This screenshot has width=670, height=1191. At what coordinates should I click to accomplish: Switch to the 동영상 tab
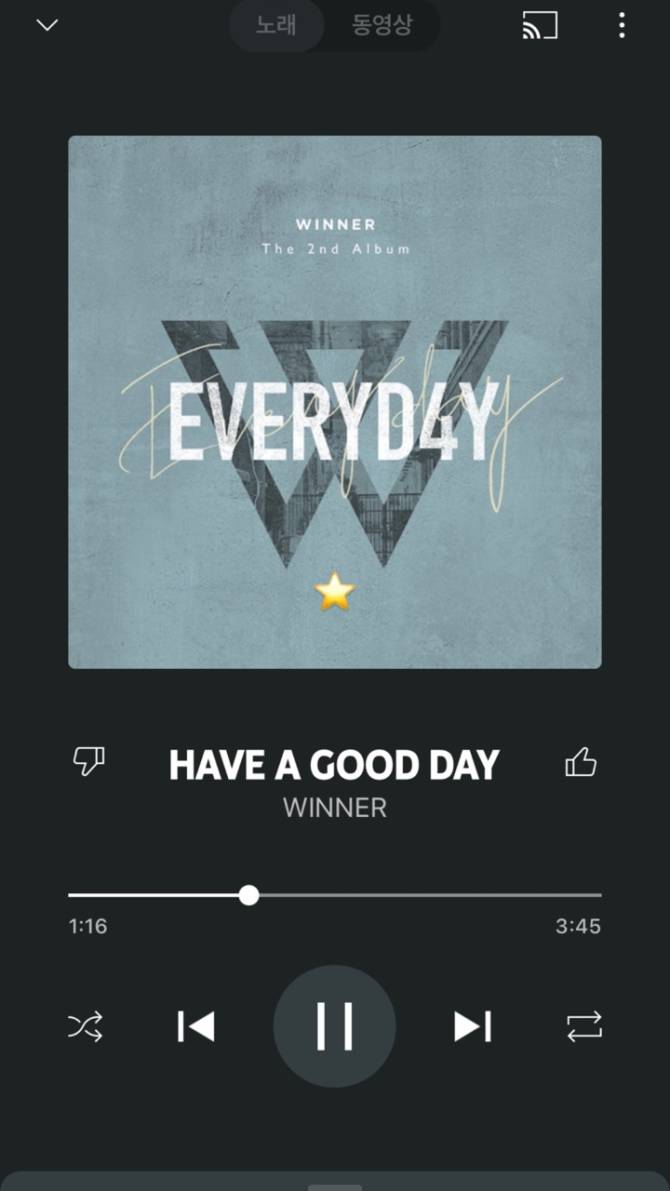click(x=381, y=25)
